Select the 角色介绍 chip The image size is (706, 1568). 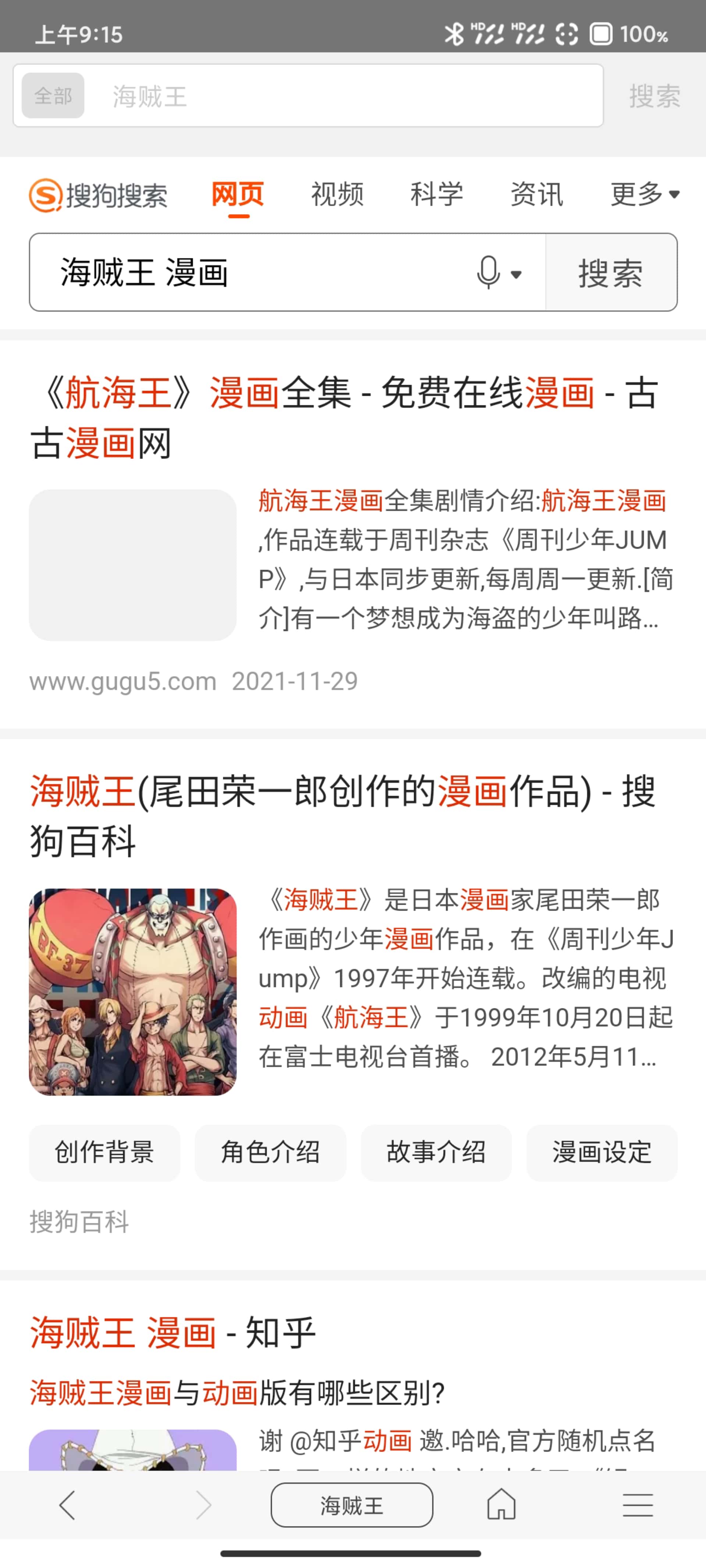point(271,1152)
